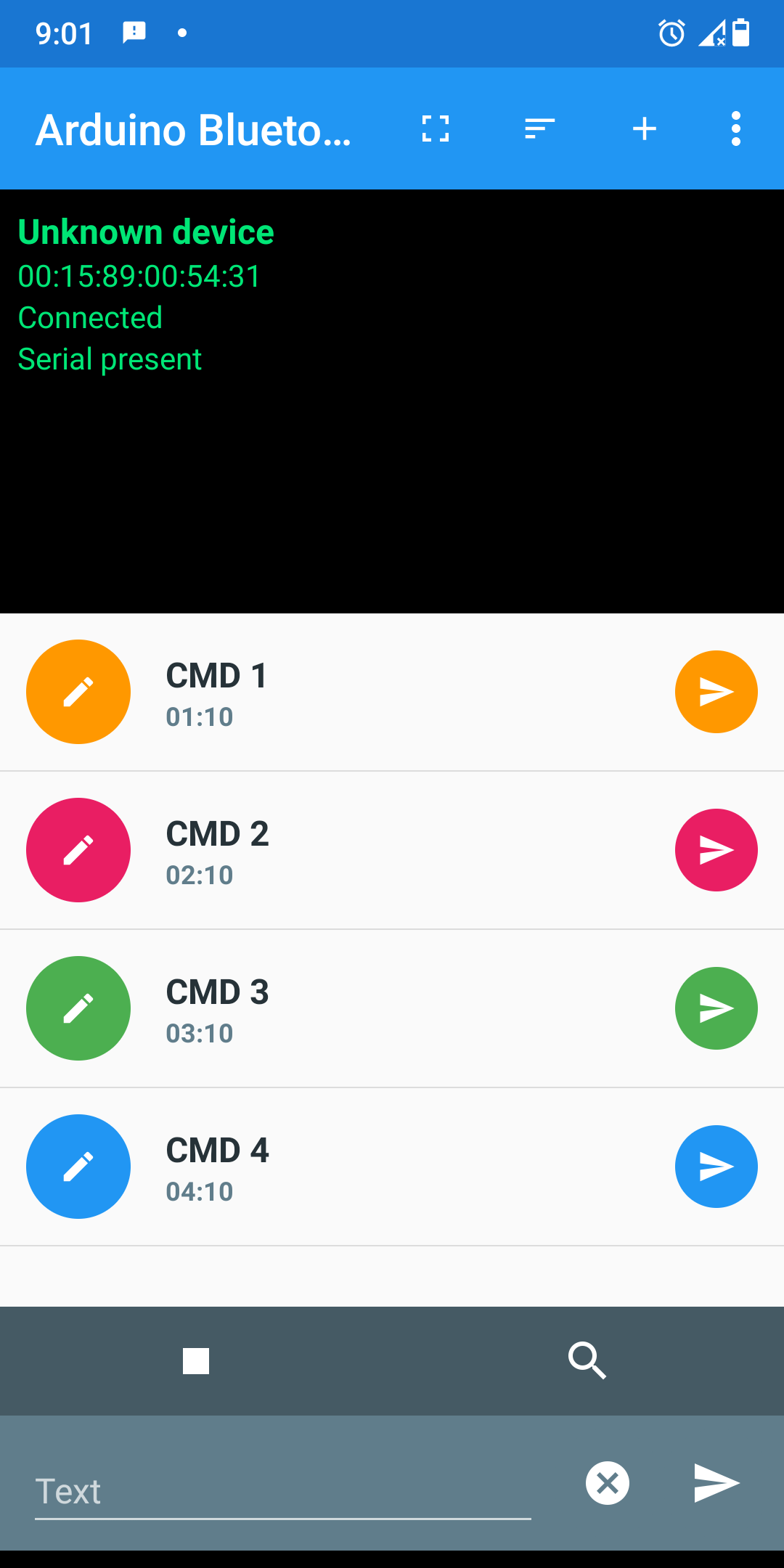Image resolution: width=784 pixels, height=1568 pixels.
Task: Send the CMD 2 command
Action: point(716,849)
